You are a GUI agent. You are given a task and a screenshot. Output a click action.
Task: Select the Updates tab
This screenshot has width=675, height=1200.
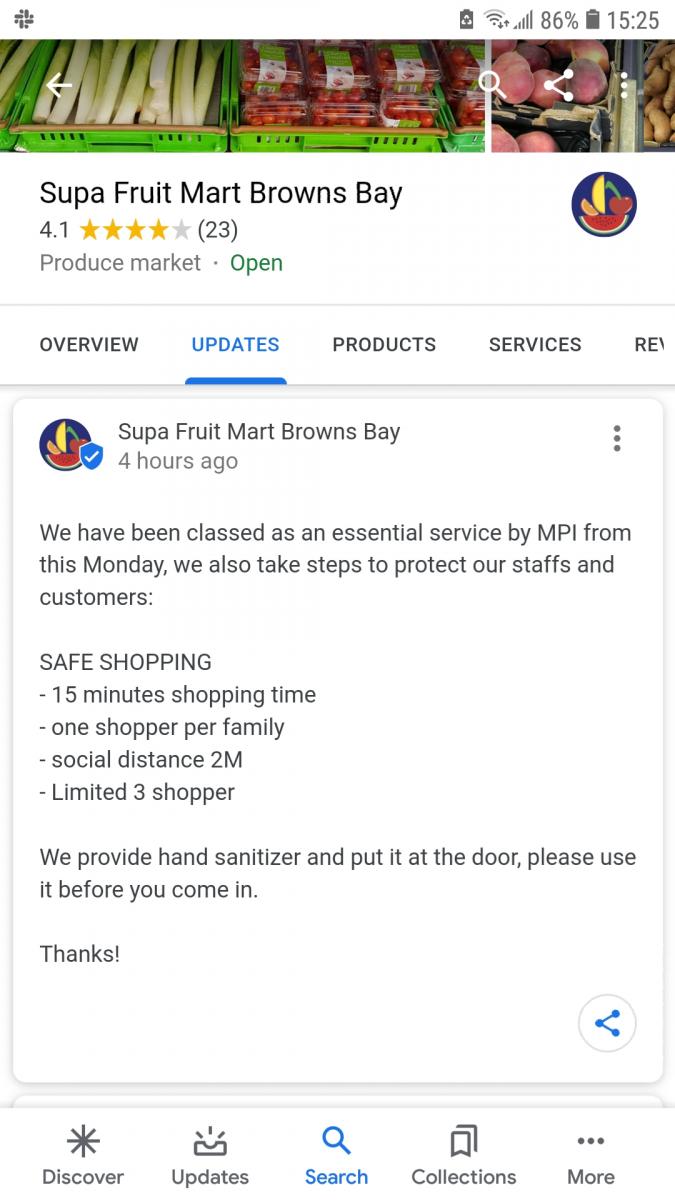click(x=235, y=344)
